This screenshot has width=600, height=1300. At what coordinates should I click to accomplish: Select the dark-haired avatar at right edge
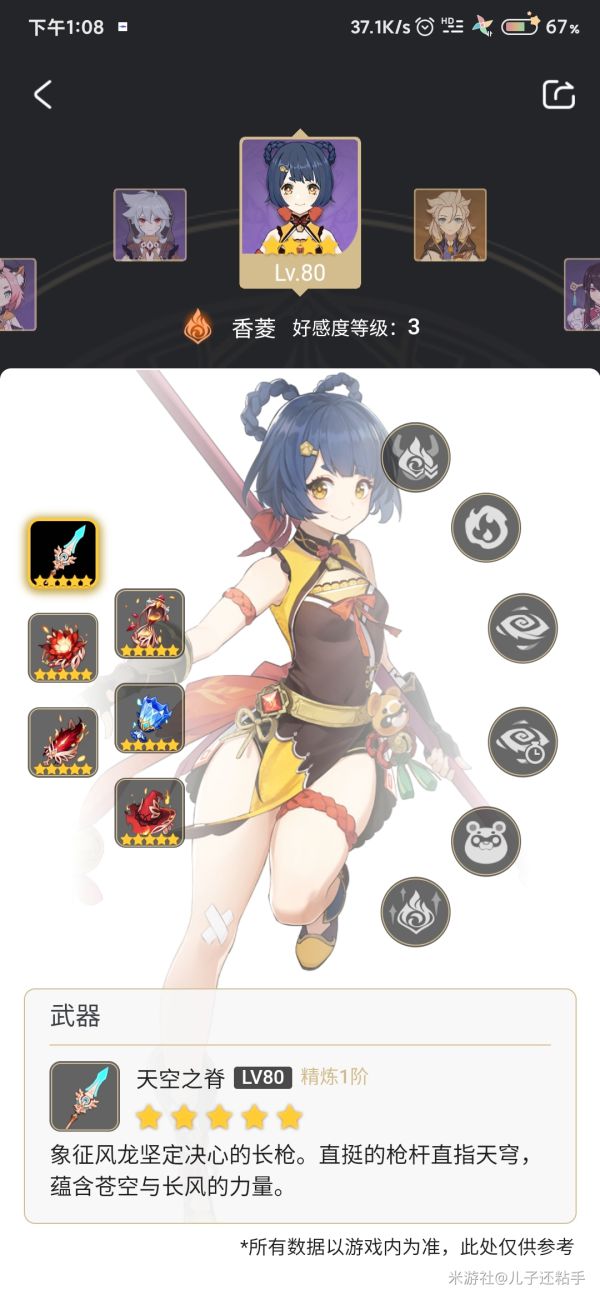[584, 294]
